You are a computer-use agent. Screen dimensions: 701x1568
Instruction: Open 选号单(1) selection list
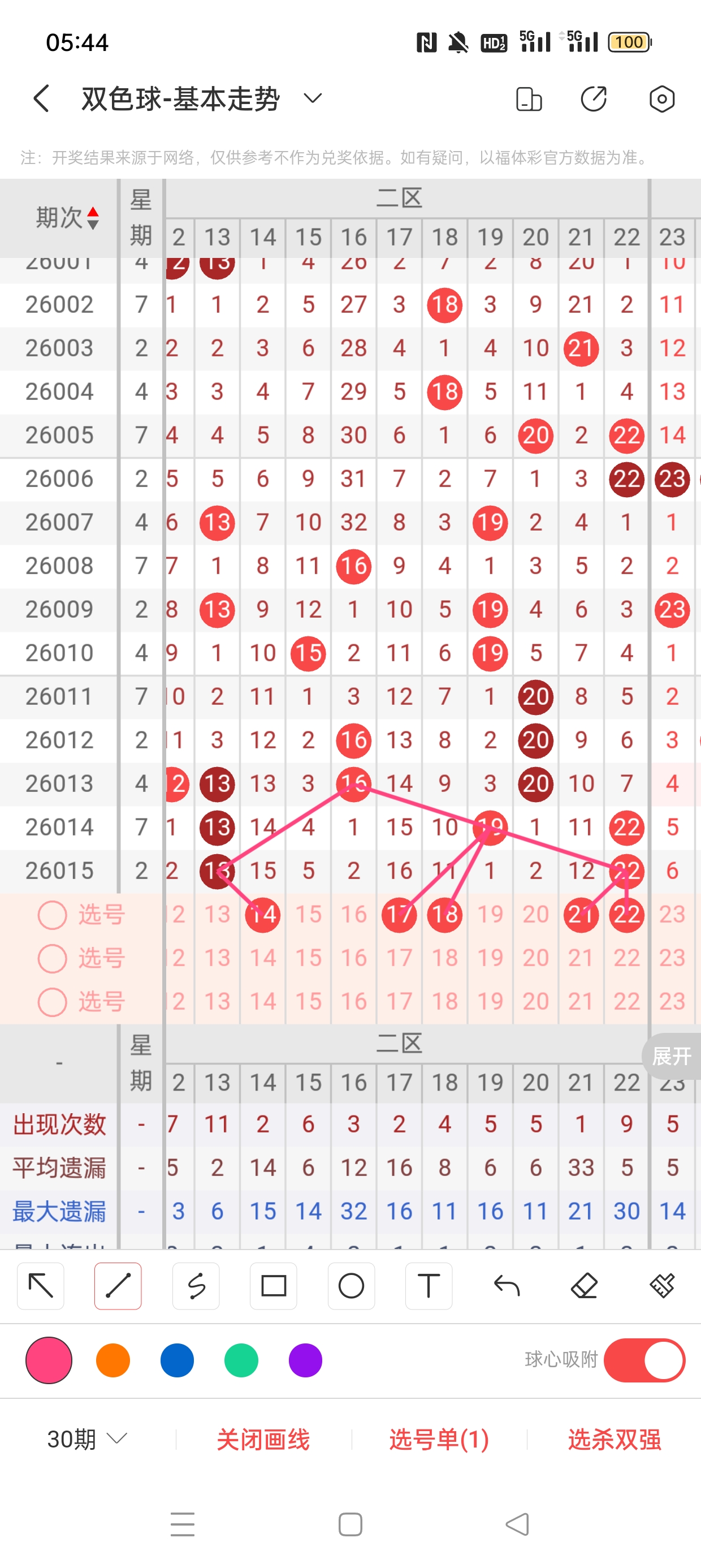(x=439, y=1440)
